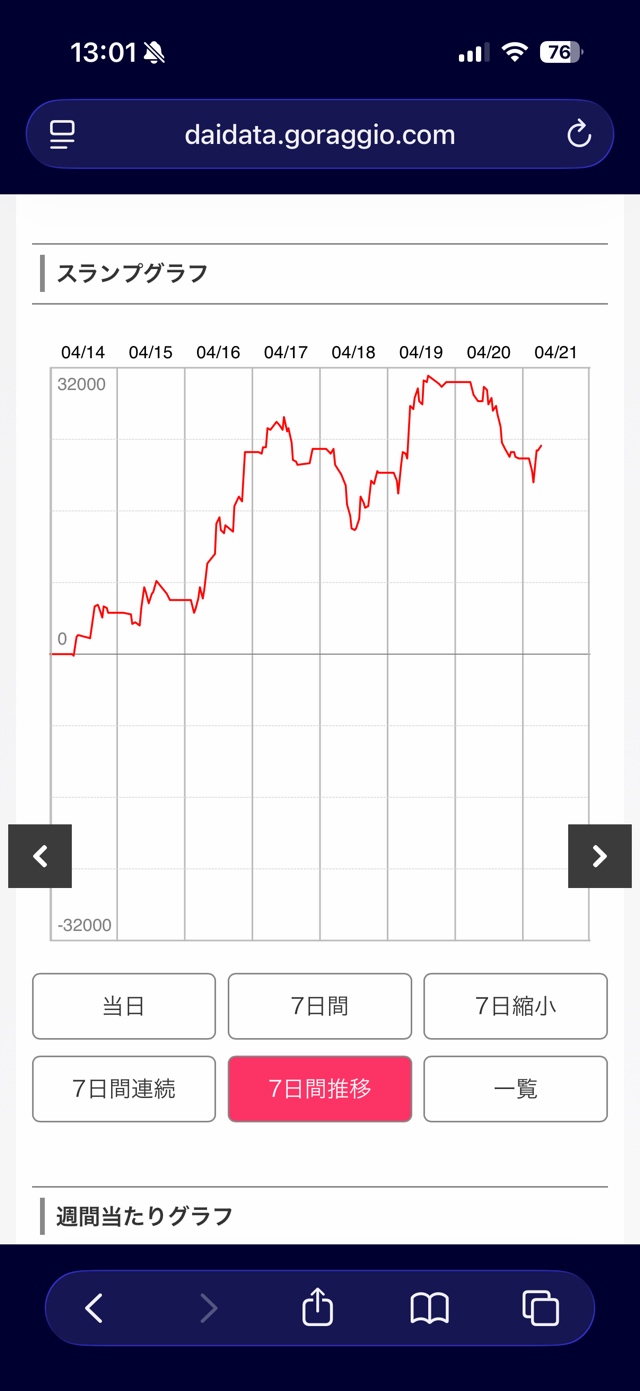
Task: Show next graph with right arrow
Action: [x=599, y=856]
